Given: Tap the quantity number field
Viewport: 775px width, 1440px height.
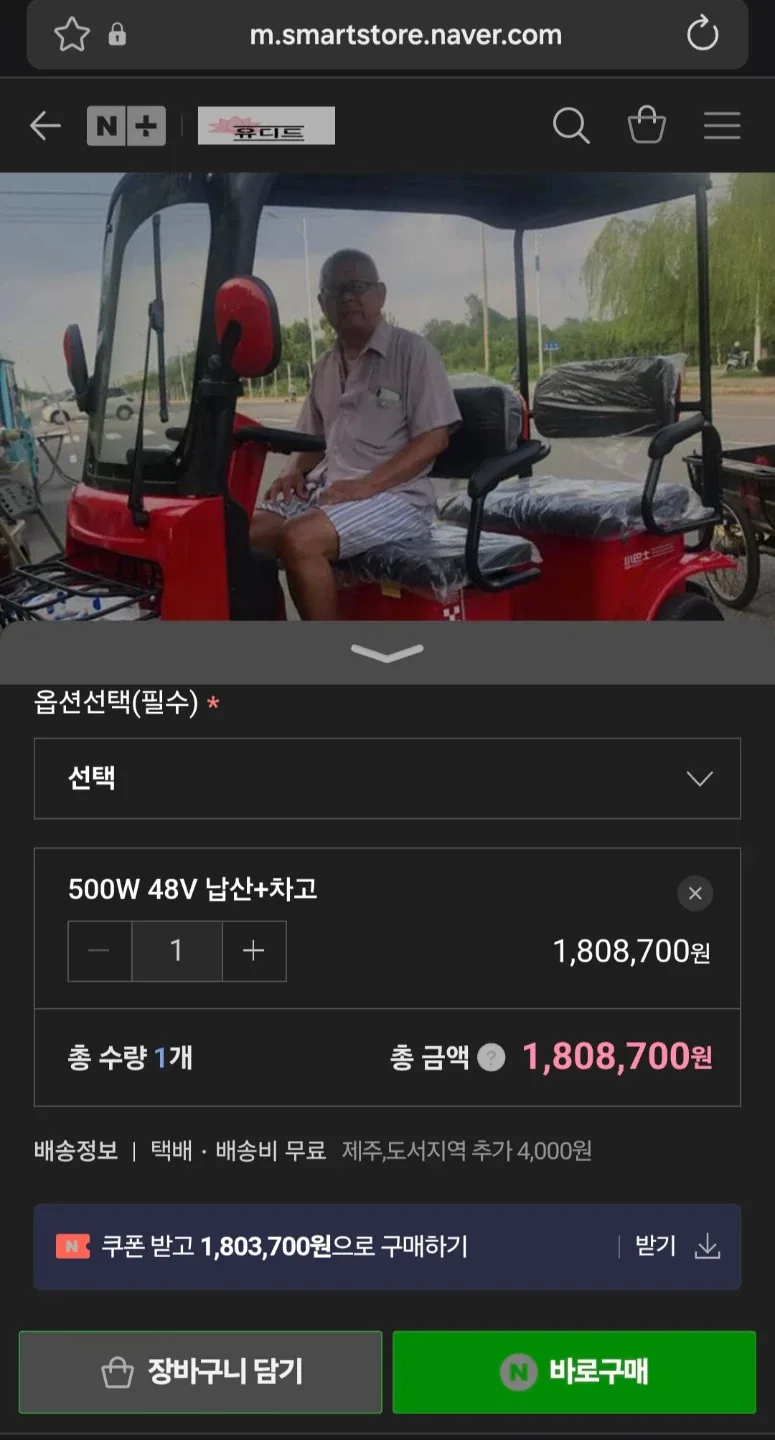Looking at the screenshot, I should 176,951.
